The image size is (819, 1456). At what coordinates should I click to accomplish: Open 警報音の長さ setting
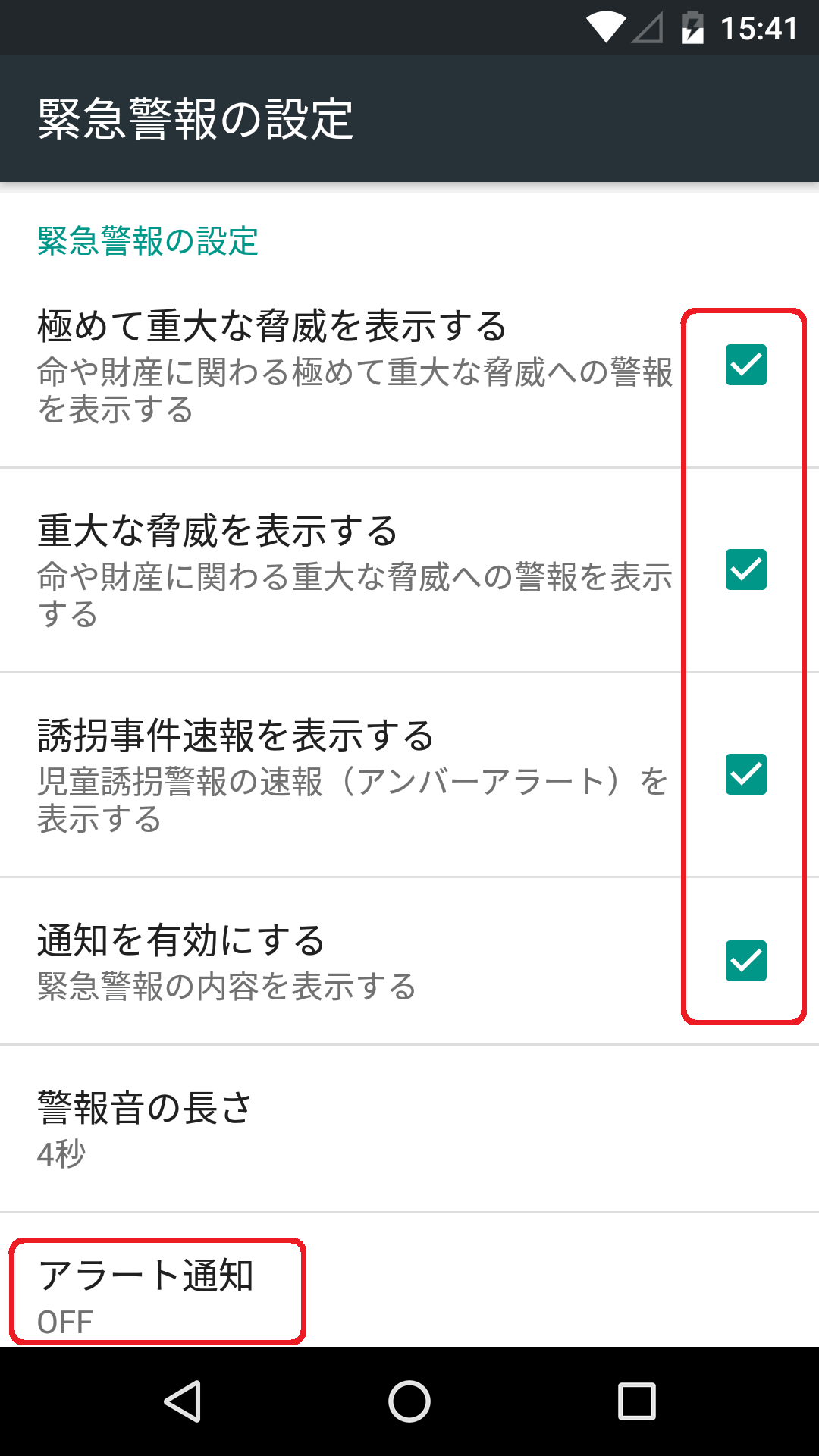coord(409,1128)
